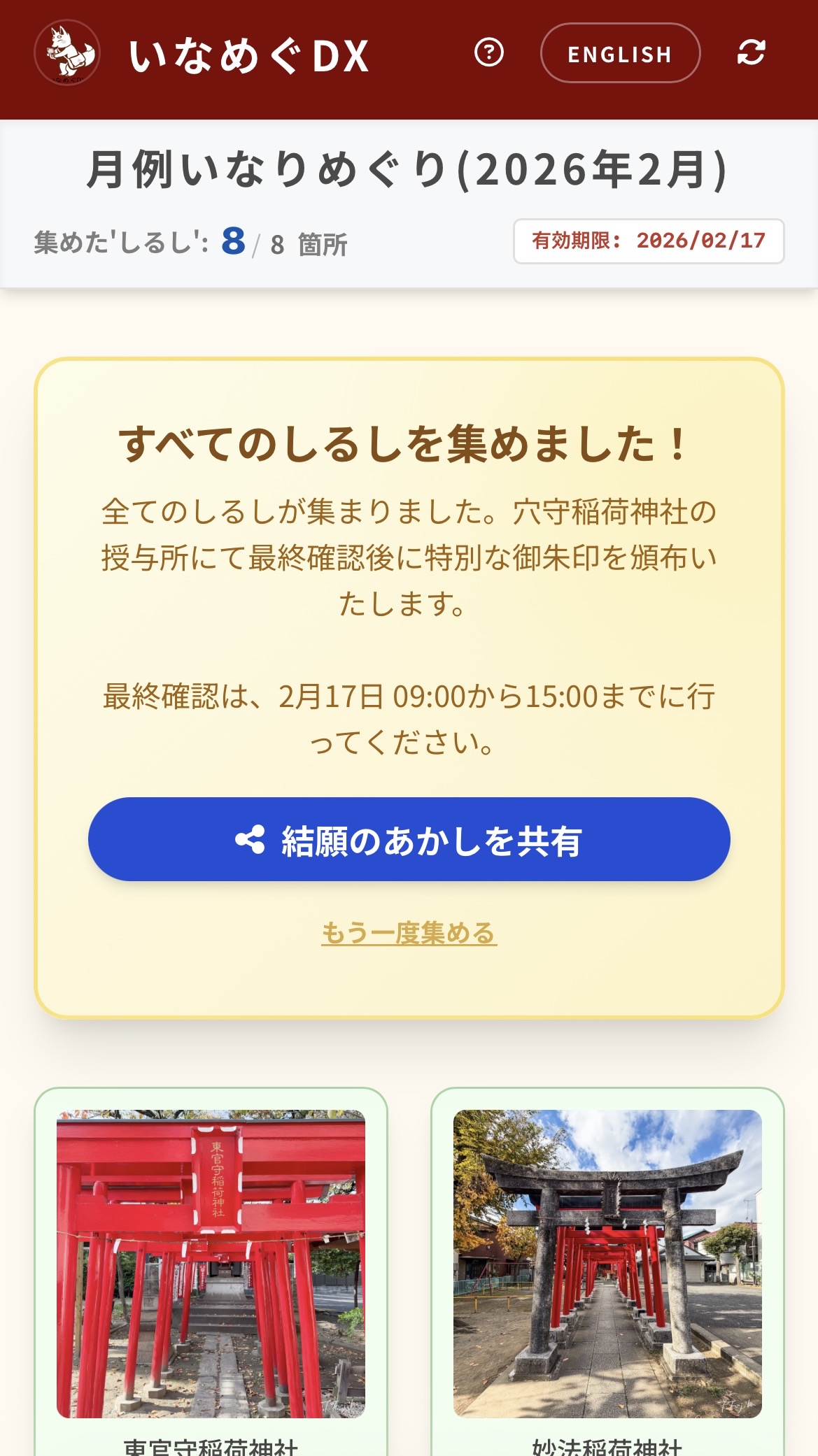Switch language with the ENGLISH button
The width and height of the screenshot is (818, 1456).
point(620,53)
